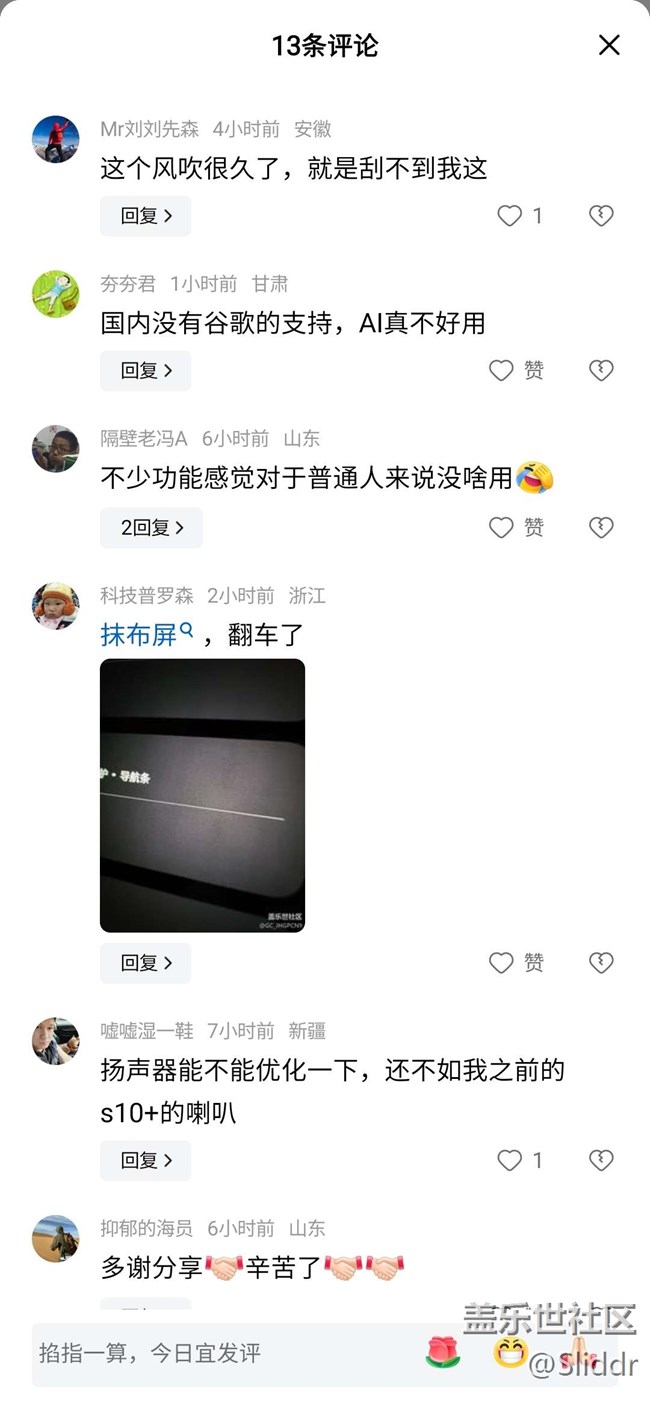View the image in 科技普罗森's comment
Image resolution: width=650 pixels, height=1401 pixels.
coord(202,796)
